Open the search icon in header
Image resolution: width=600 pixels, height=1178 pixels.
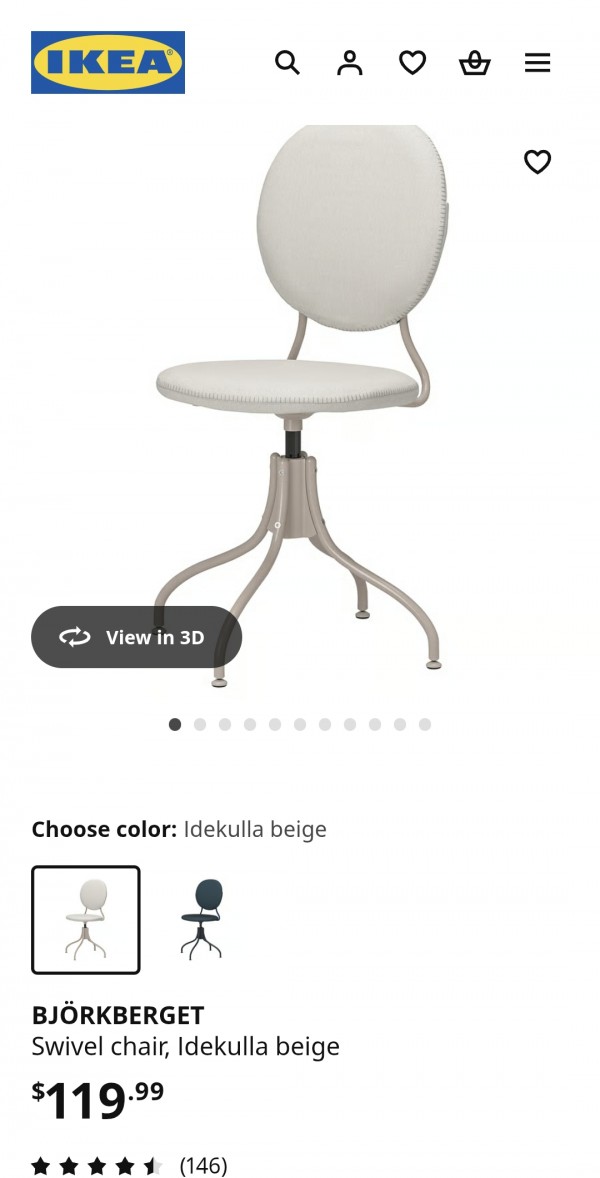pos(287,63)
